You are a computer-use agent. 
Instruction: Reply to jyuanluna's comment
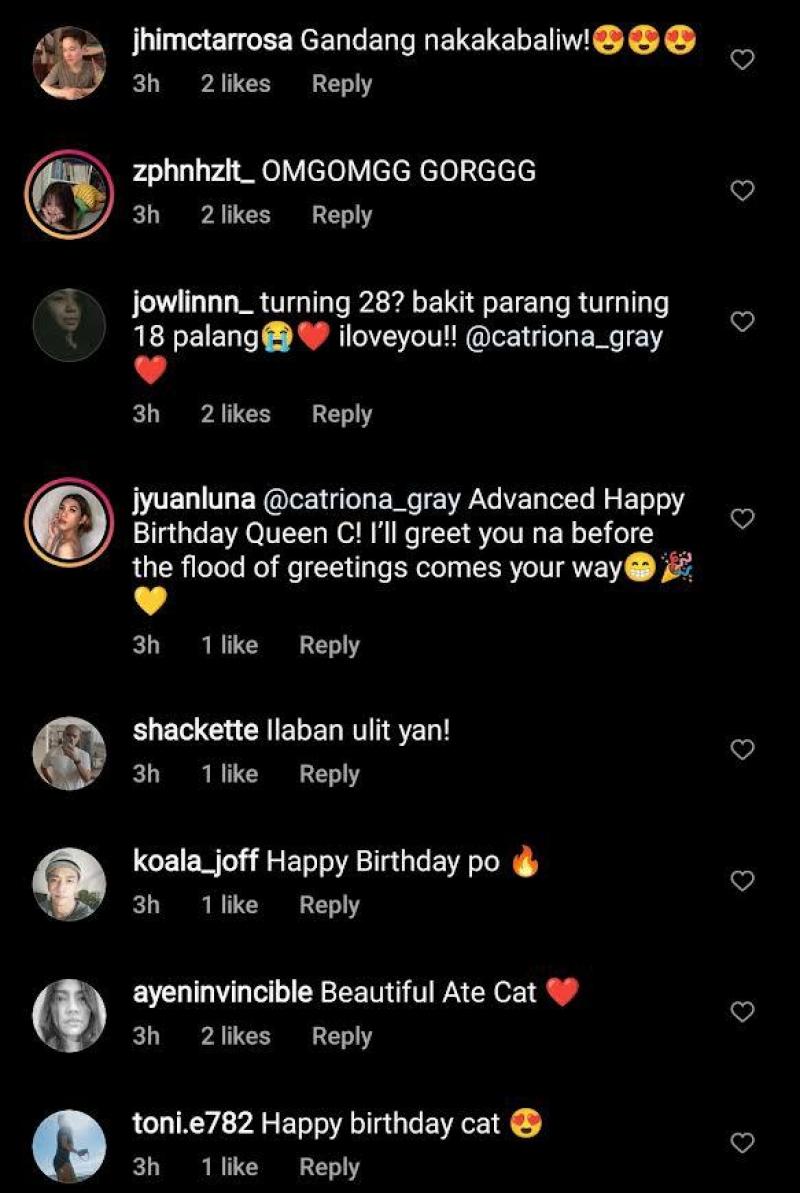[x=329, y=646]
